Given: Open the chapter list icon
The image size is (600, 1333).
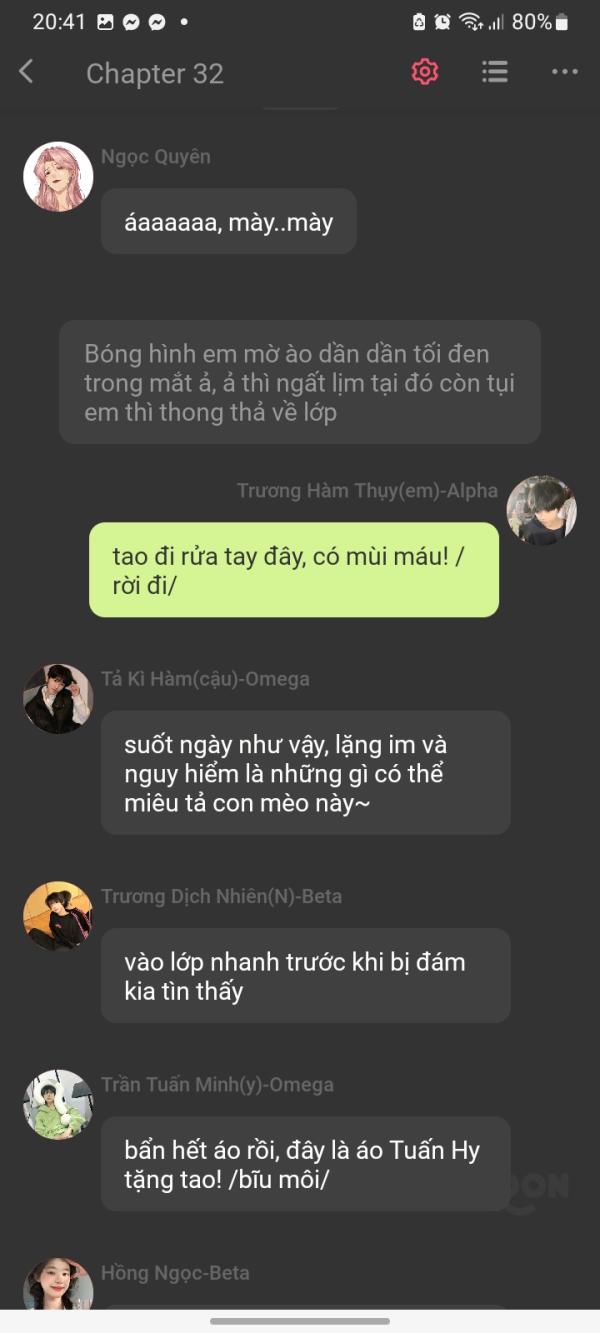Looking at the screenshot, I should (x=495, y=72).
